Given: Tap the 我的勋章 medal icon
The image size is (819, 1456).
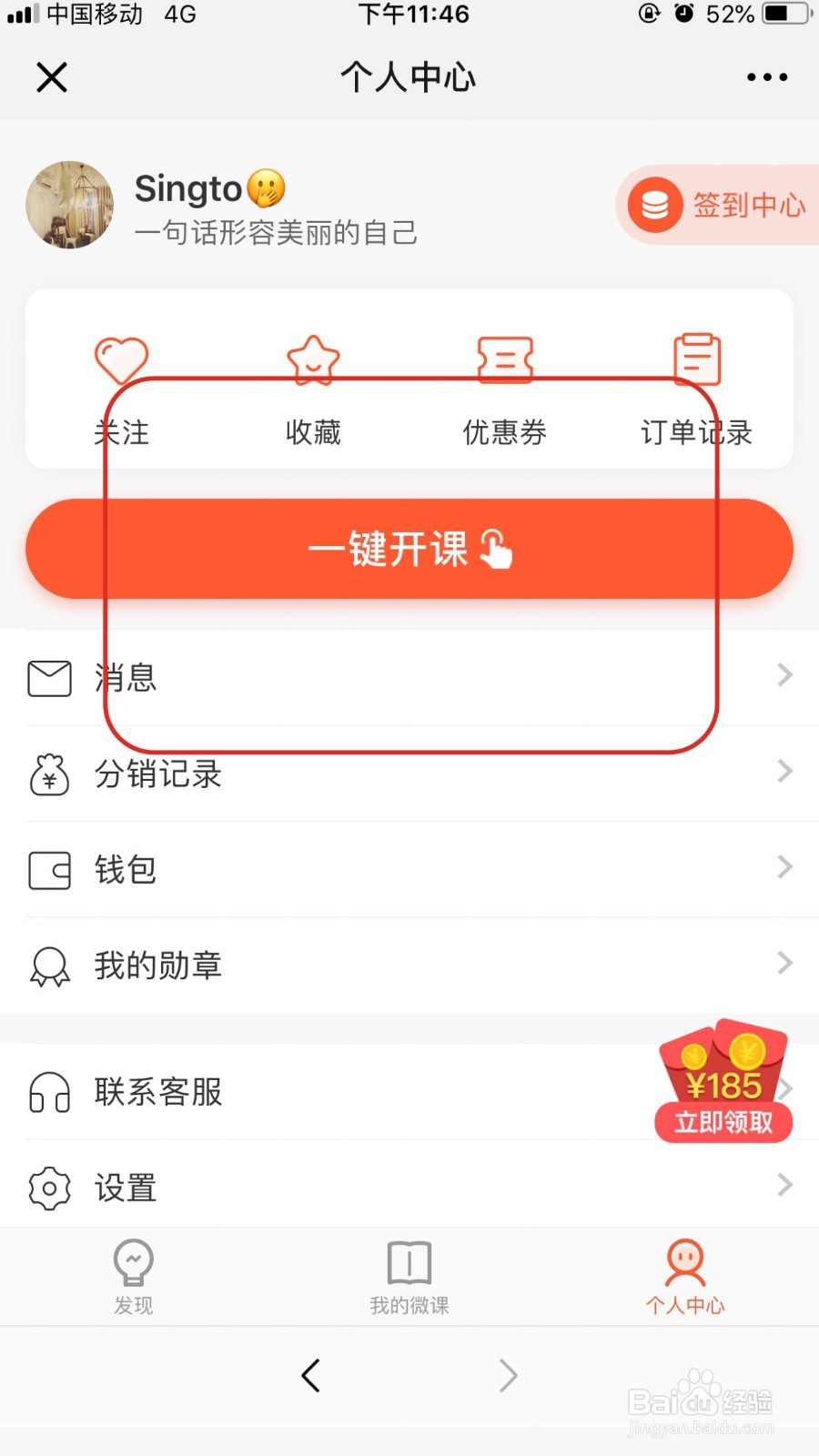Looking at the screenshot, I should tap(50, 966).
